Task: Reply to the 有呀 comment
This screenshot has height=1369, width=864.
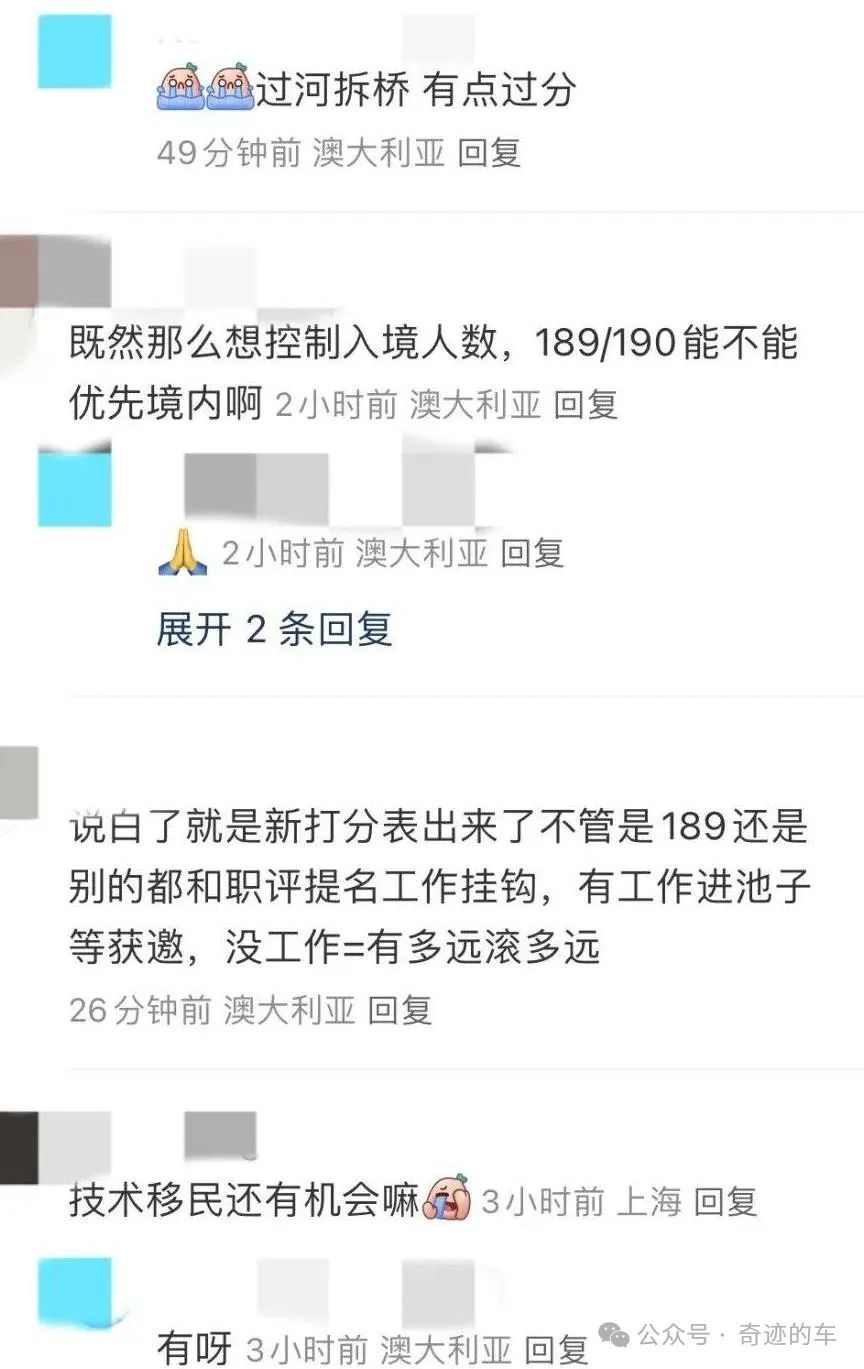Action: point(556,1347)
